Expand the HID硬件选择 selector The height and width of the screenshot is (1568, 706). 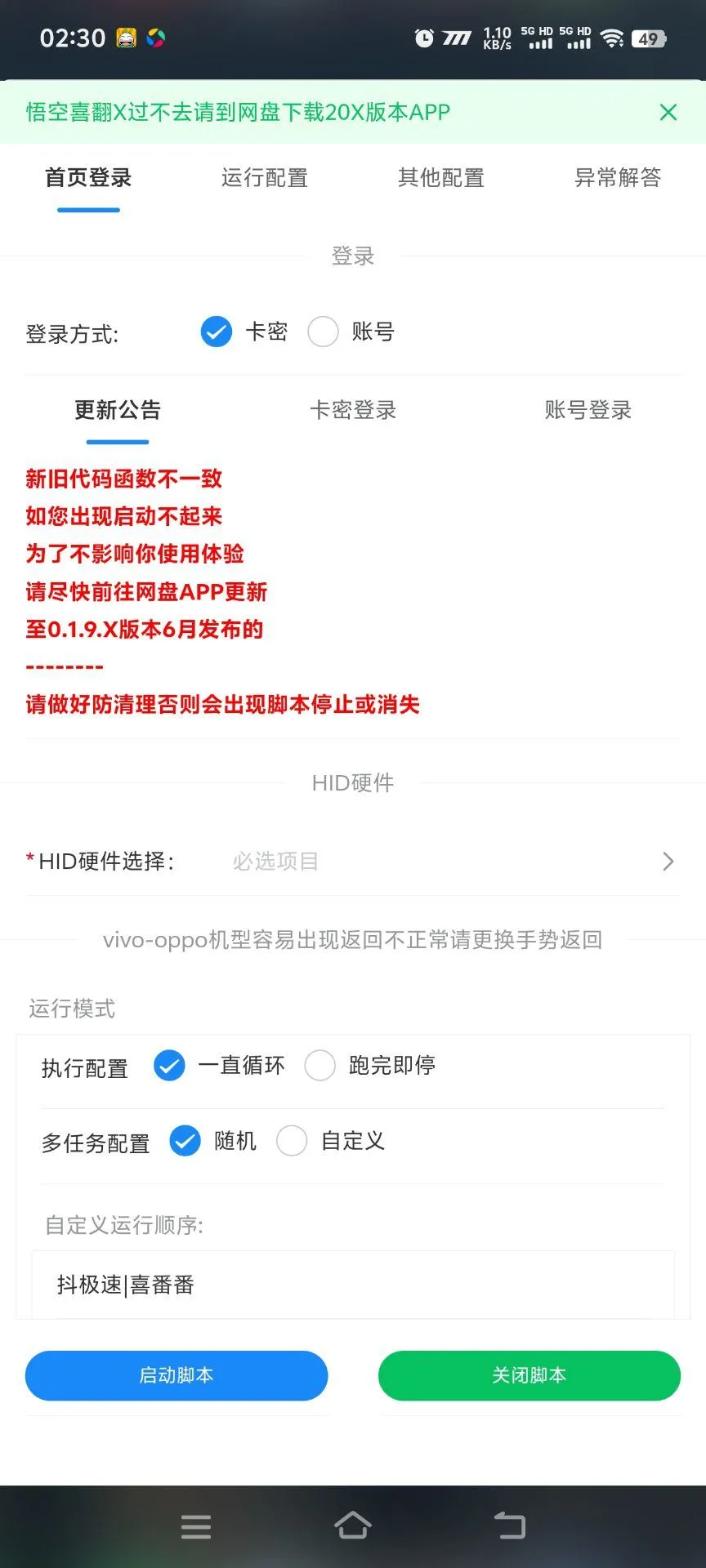click(668, 861)
